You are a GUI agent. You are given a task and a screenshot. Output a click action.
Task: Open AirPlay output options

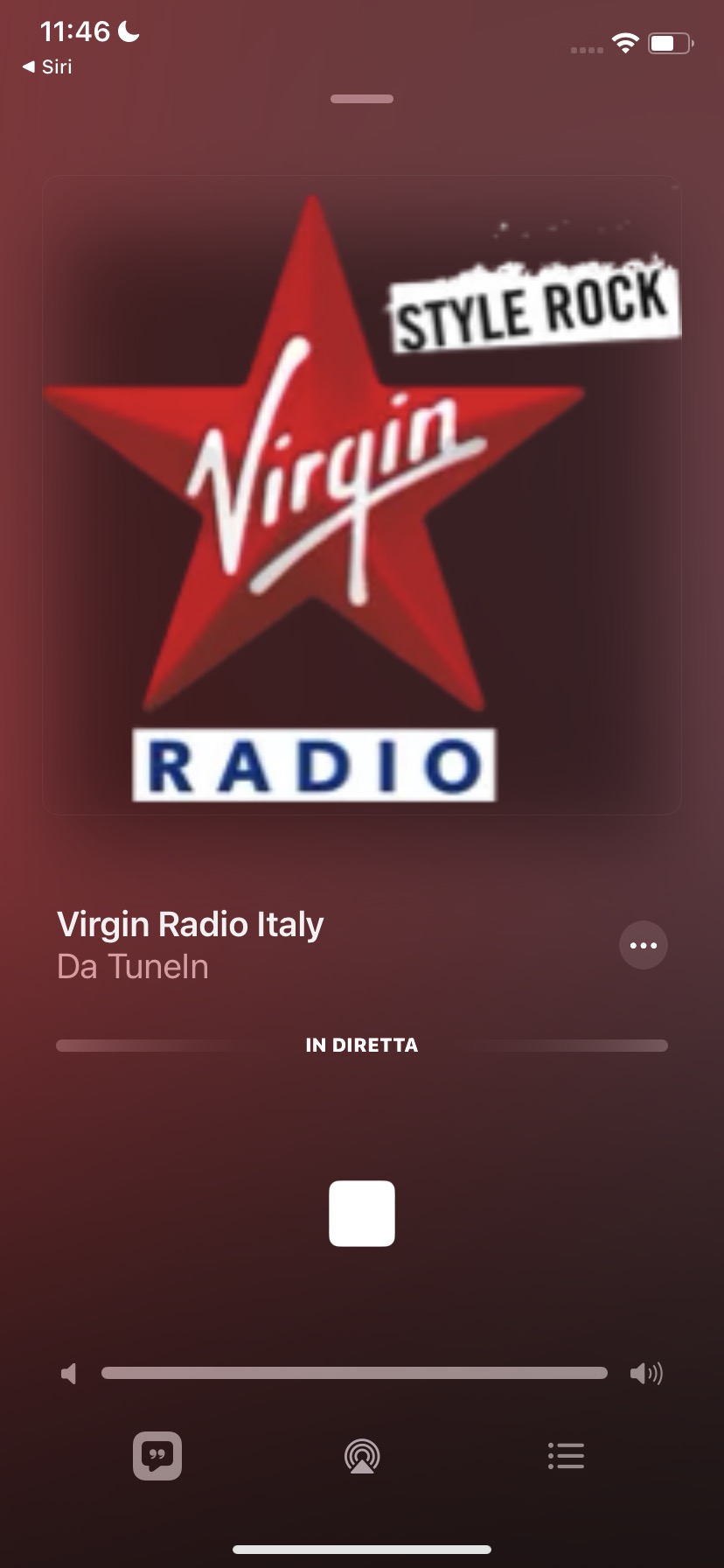pyautogui.click(x=362, y=1456)
